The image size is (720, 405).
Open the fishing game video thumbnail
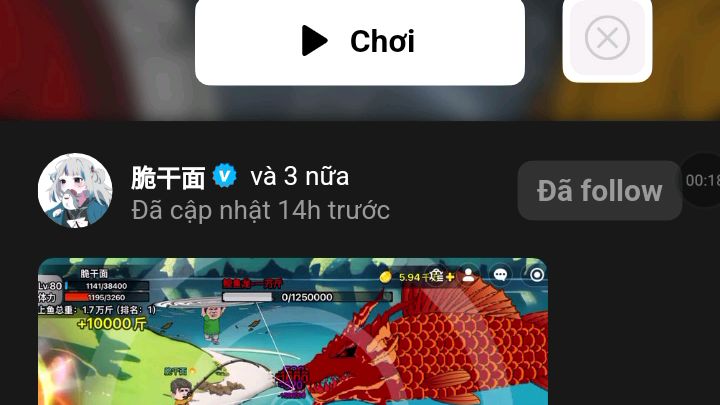292,331
